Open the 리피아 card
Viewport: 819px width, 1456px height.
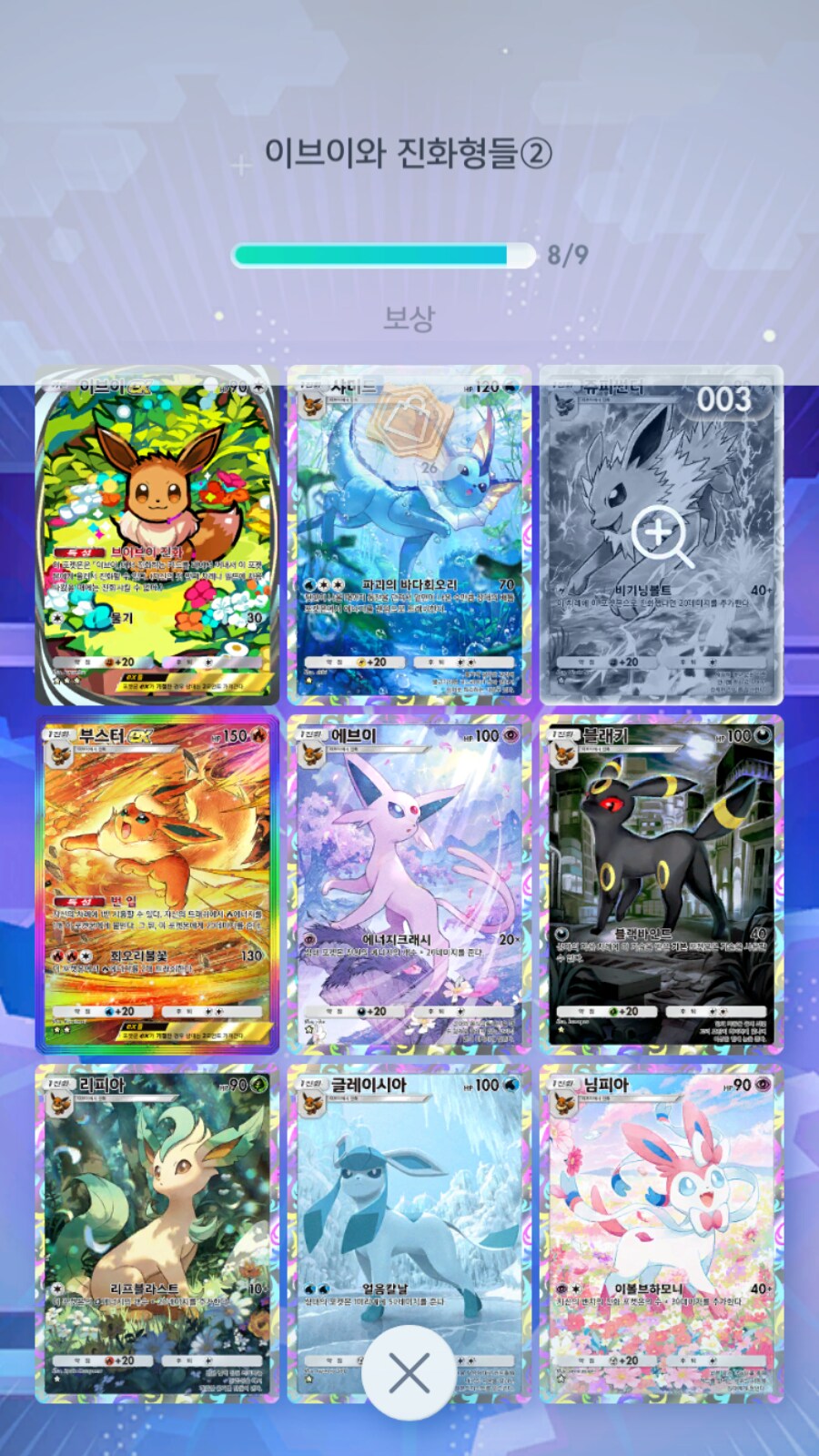coord(157,1233)
